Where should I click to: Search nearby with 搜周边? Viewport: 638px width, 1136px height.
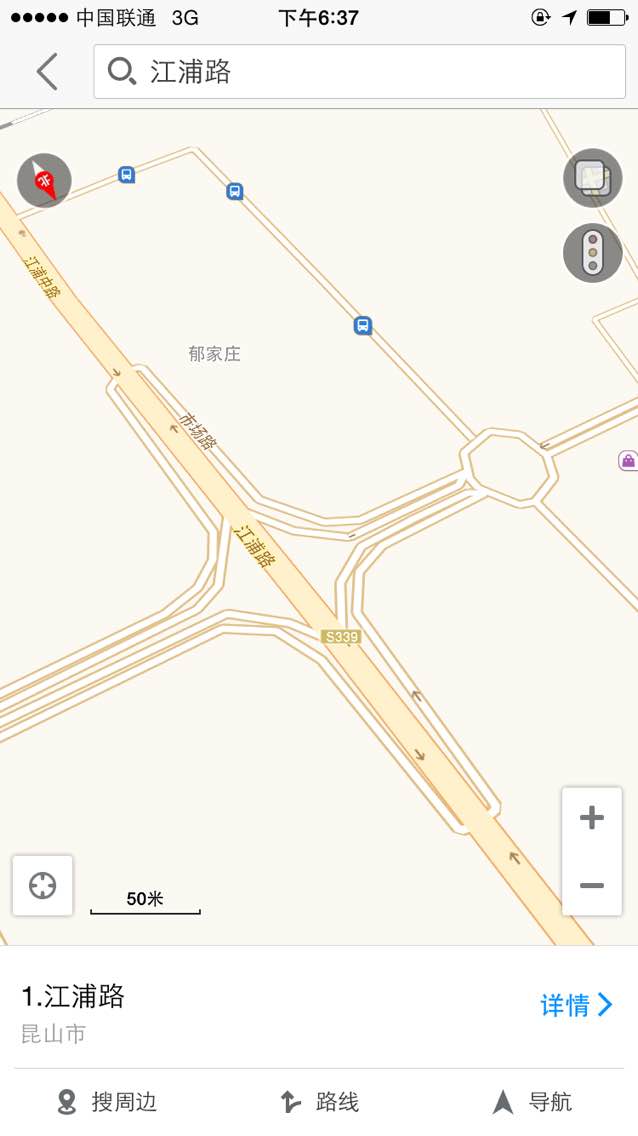click(x=106, y=1102)
